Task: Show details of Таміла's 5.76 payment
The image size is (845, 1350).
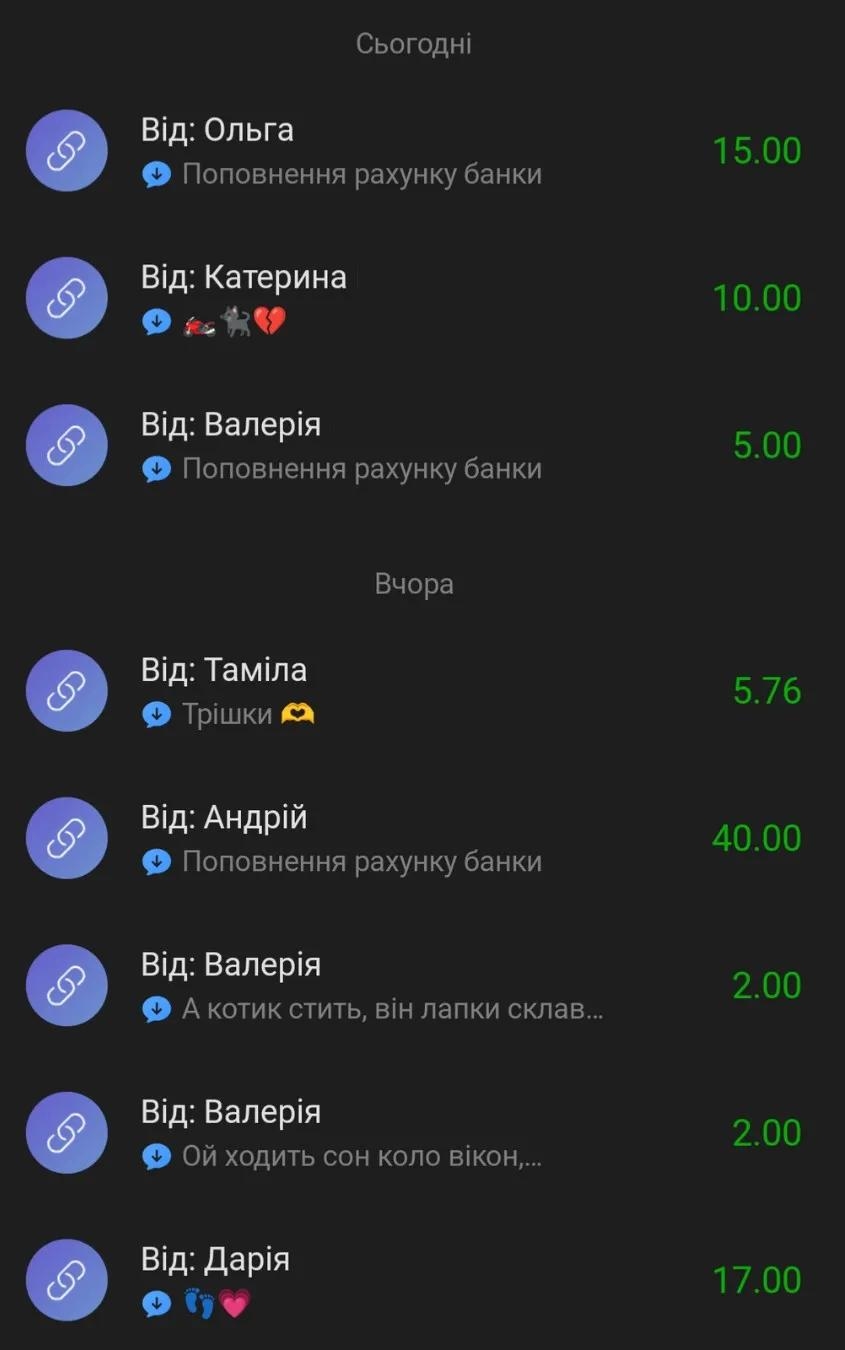Action: point(420,691)
